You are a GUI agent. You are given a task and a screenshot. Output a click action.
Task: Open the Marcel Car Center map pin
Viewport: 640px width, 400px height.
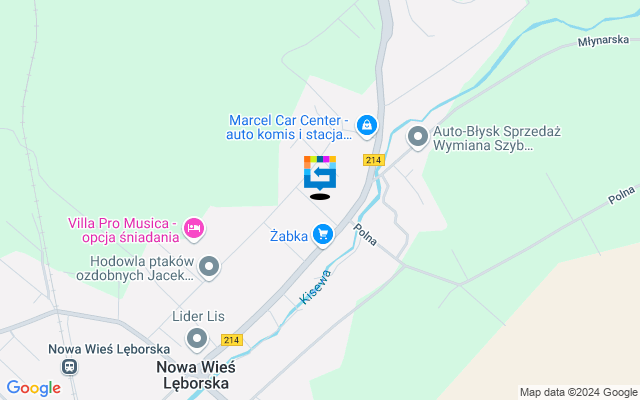coord(367,125)
